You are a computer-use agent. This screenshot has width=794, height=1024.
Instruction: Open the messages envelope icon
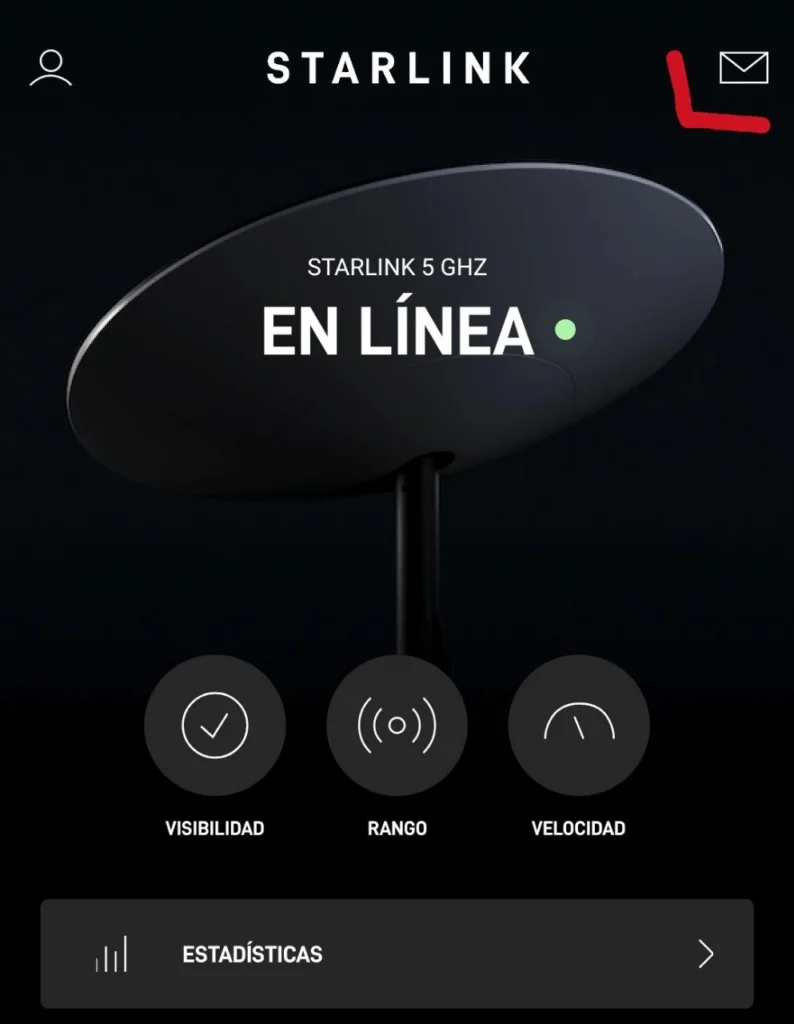point(743,68)
